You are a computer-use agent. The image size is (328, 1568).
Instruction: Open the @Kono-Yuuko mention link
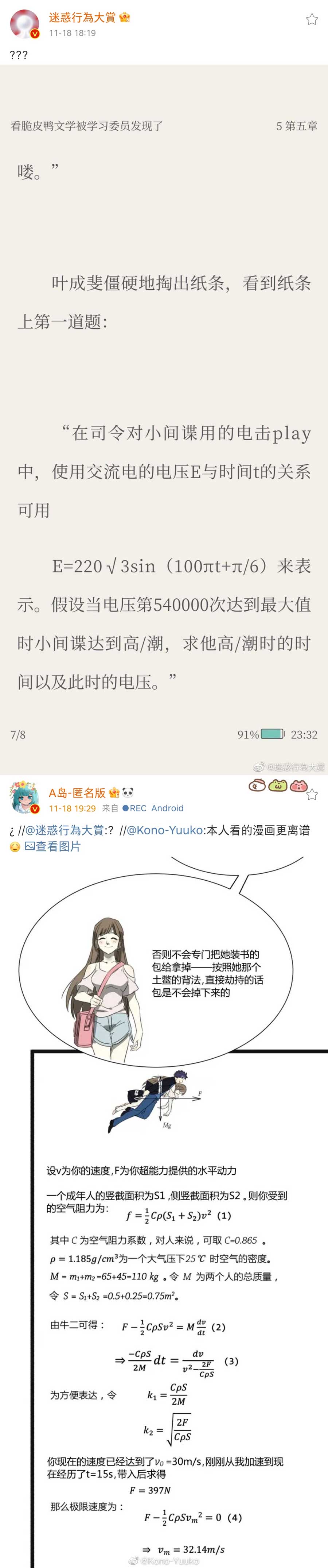[164, 830]
